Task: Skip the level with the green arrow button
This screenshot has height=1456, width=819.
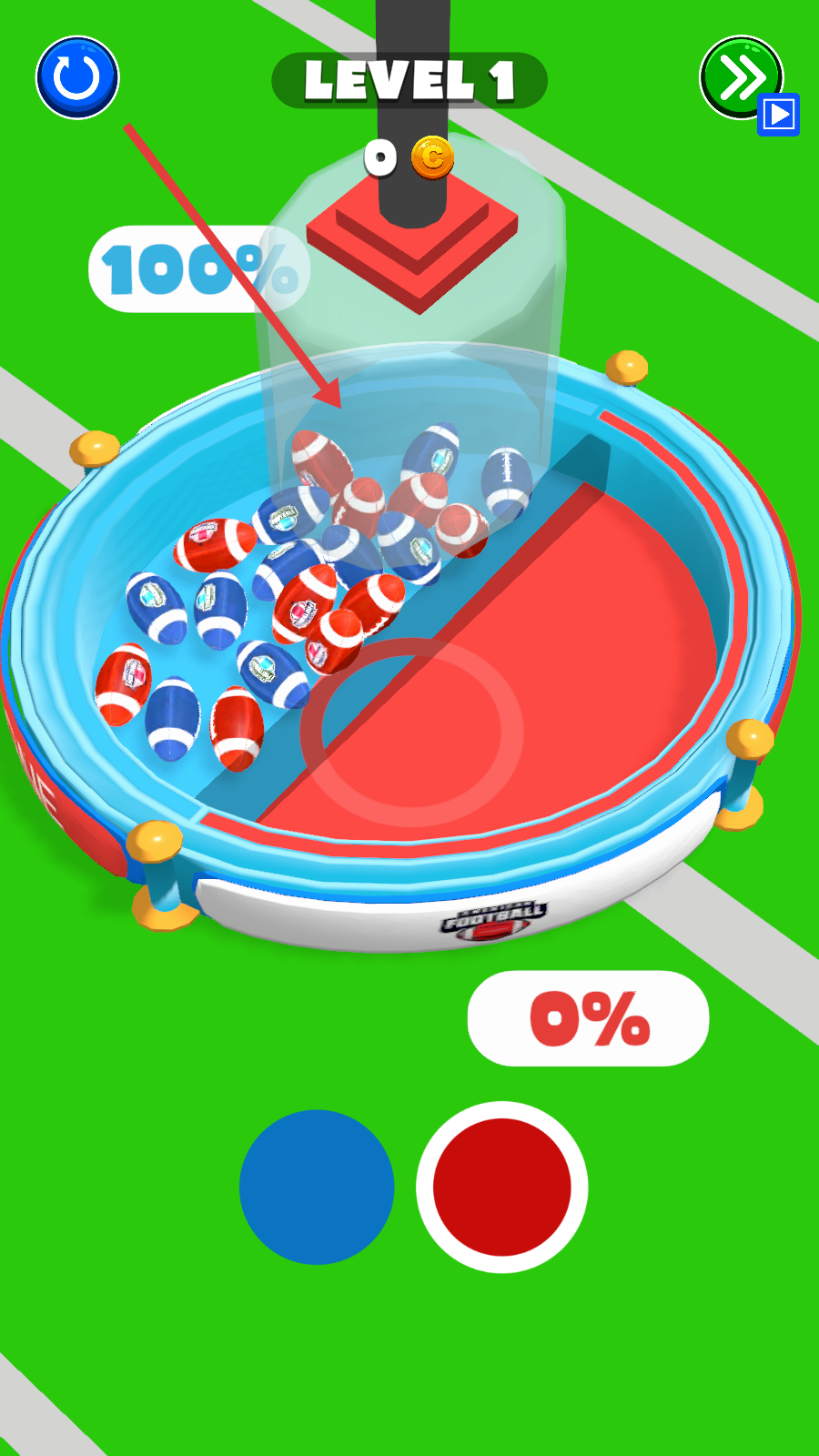Action: 741,77
